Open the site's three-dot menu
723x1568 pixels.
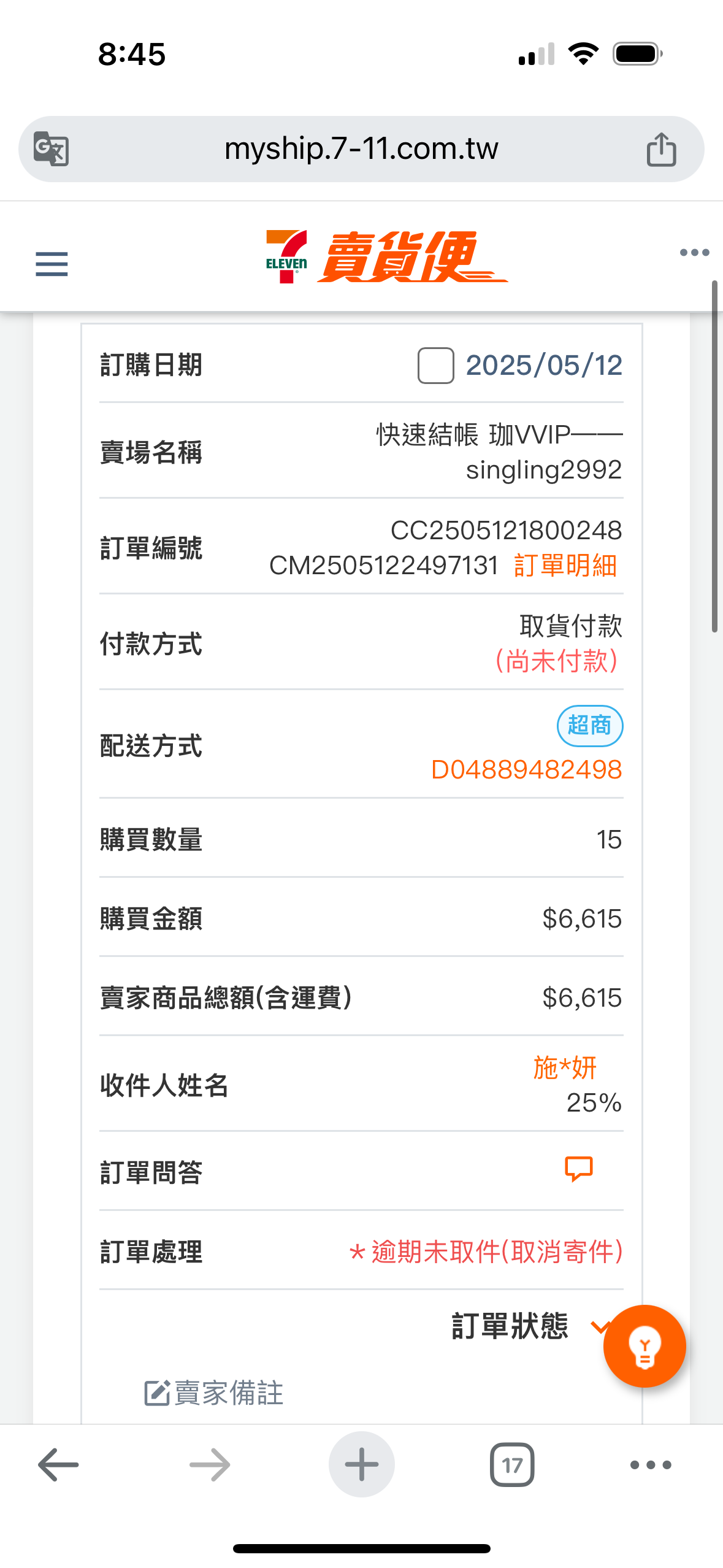(x=695, y=252)
